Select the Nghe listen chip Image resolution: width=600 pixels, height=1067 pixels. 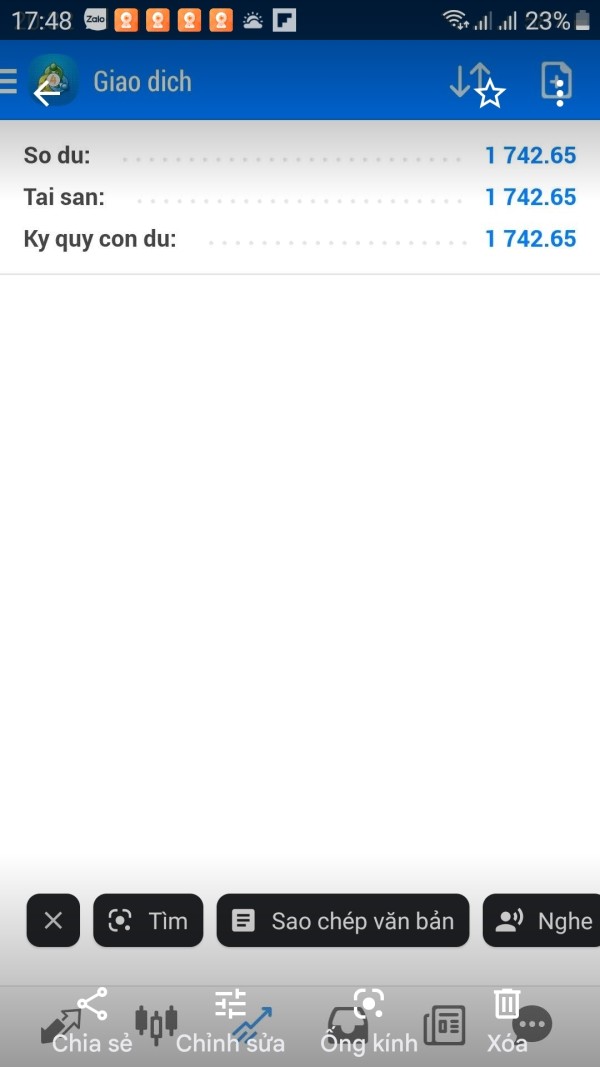point(545,921)
